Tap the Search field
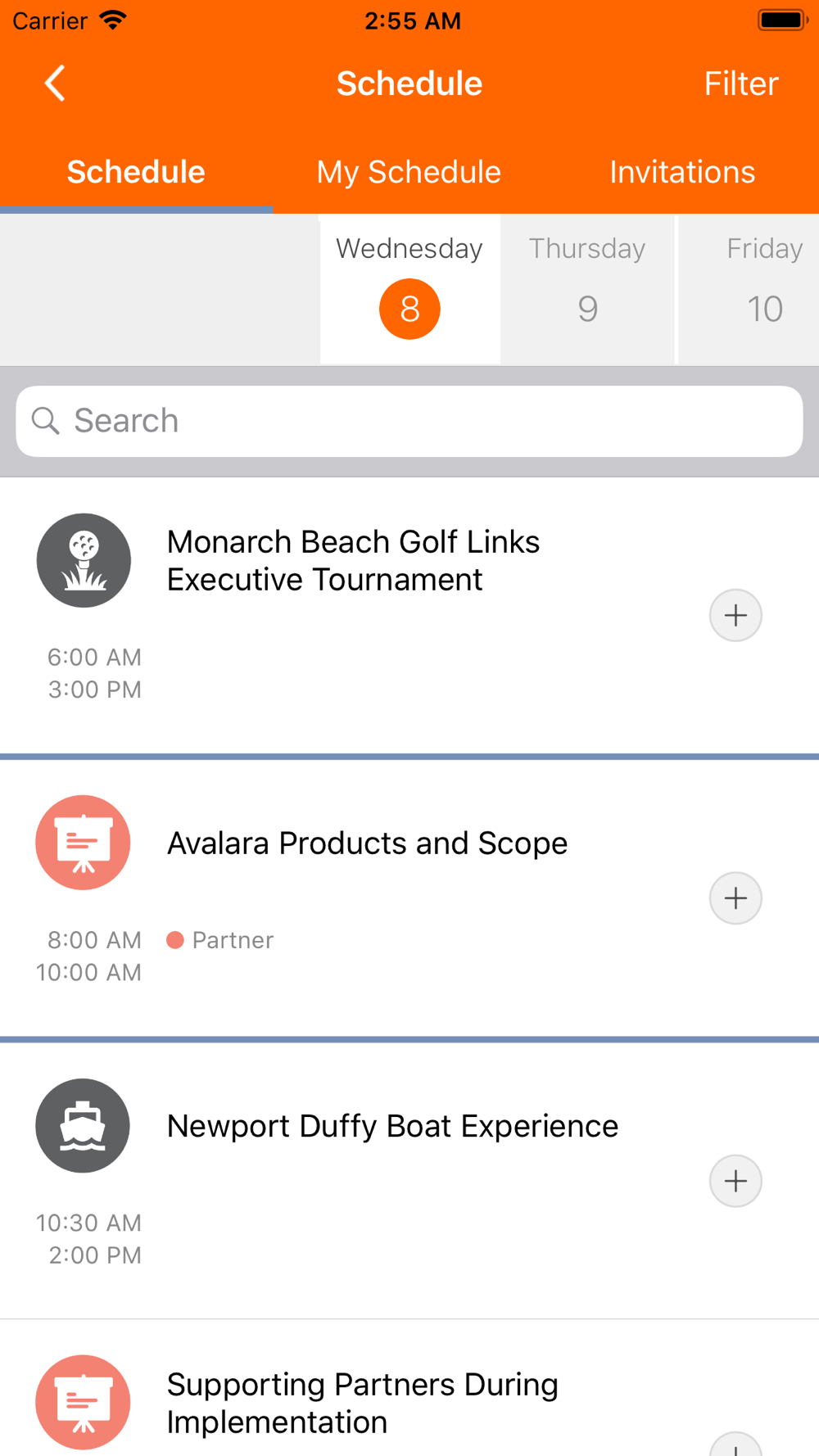 click(409, 421)
